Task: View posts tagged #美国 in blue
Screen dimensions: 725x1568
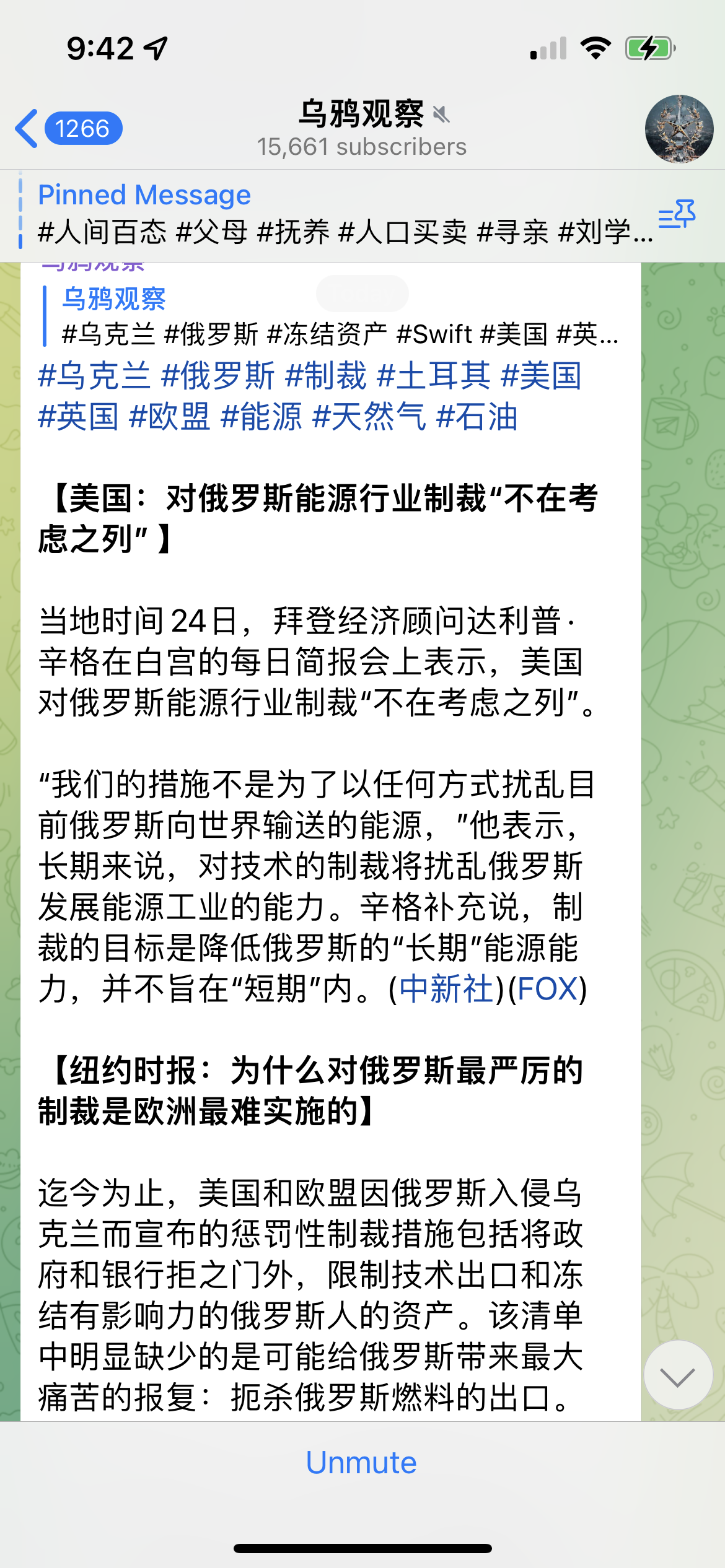Action: coord(541,376)
